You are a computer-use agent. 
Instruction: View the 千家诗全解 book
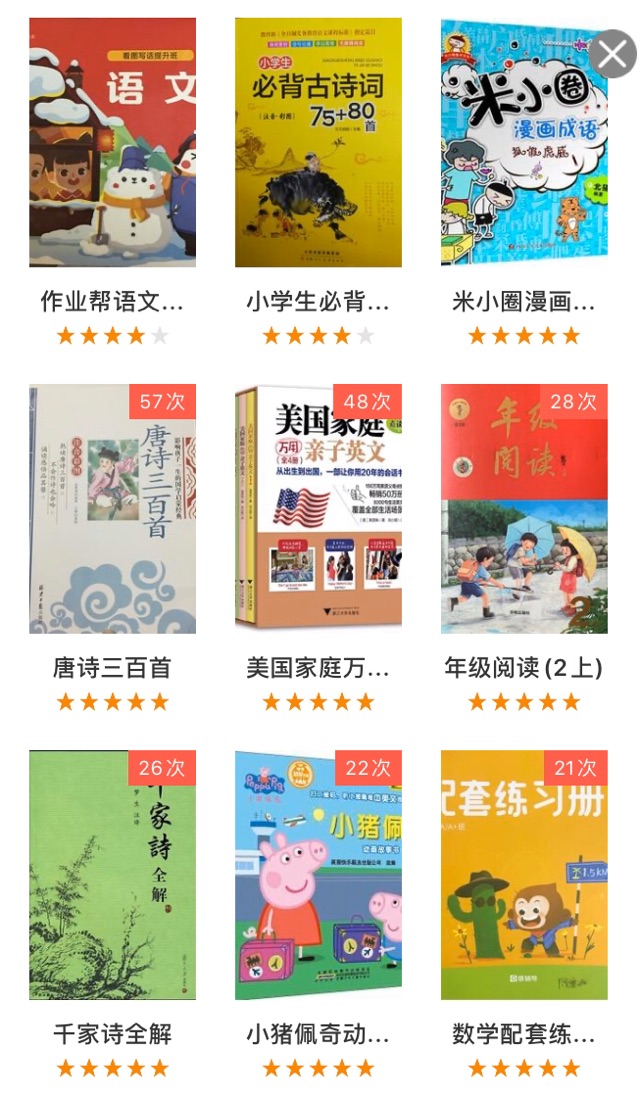[112, 875]
